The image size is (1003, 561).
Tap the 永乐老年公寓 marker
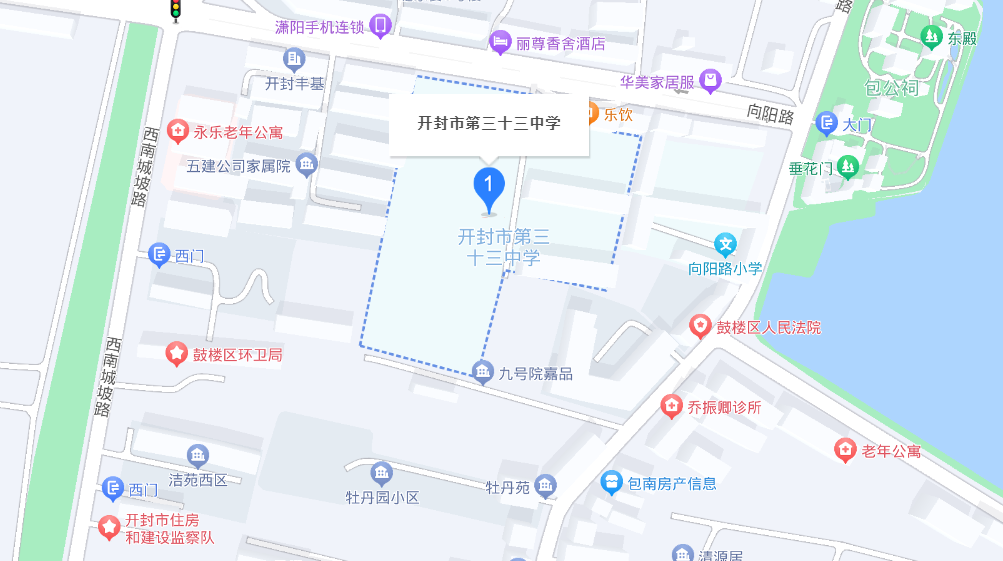[x=178, y=130]
